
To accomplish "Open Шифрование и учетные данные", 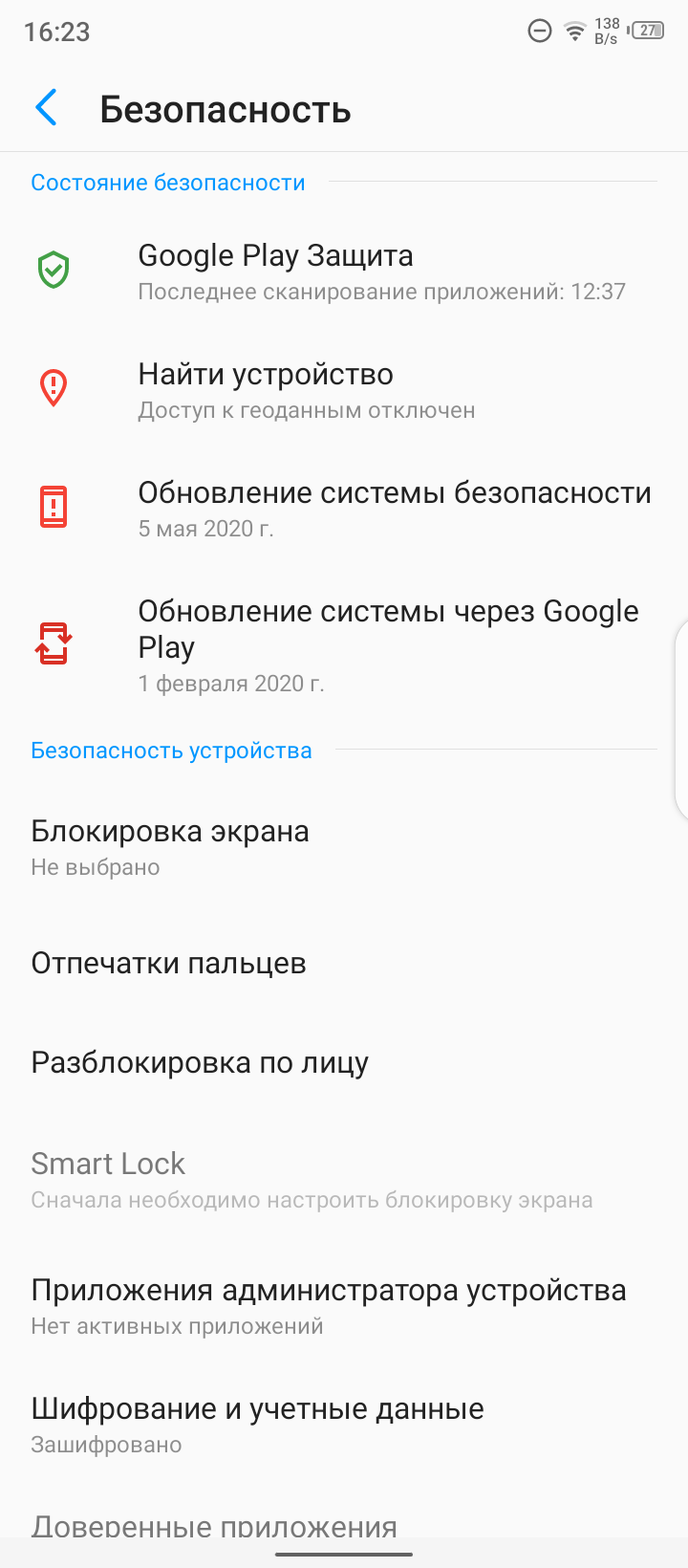I will 344,1425.
